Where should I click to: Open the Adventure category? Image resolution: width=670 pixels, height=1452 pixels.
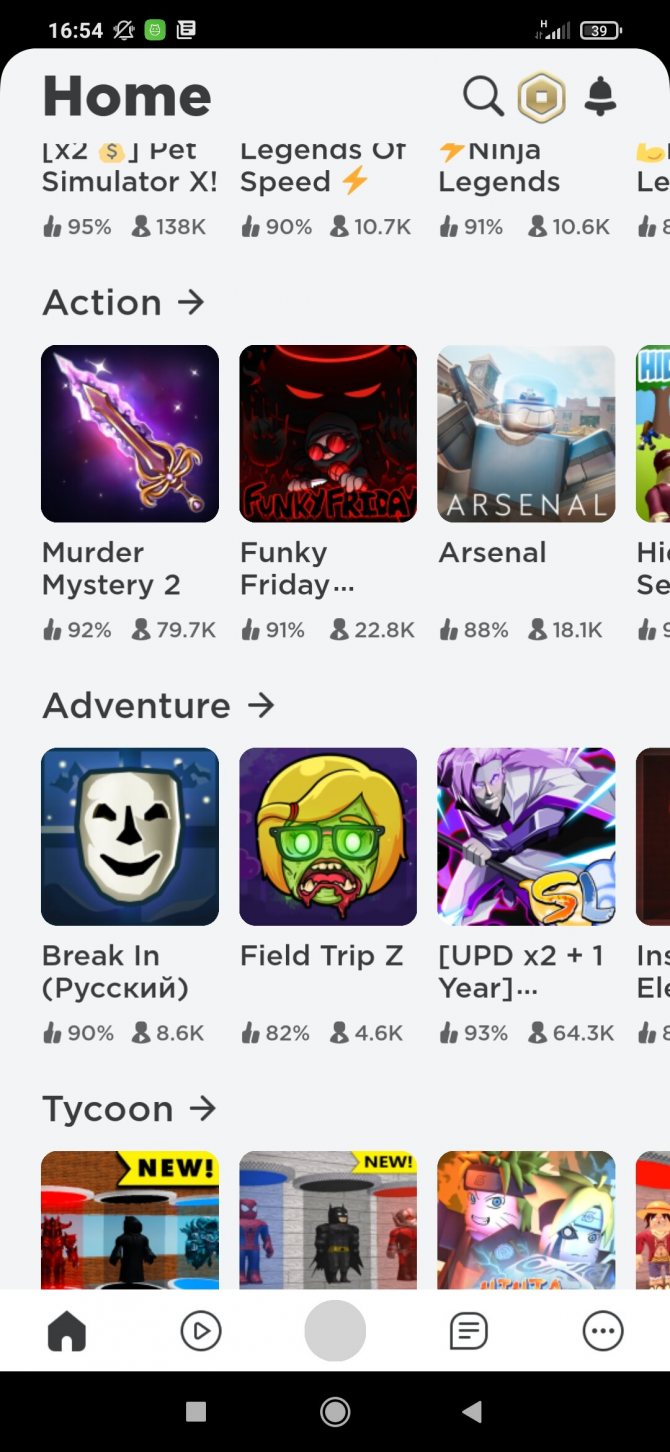point(158,705)
